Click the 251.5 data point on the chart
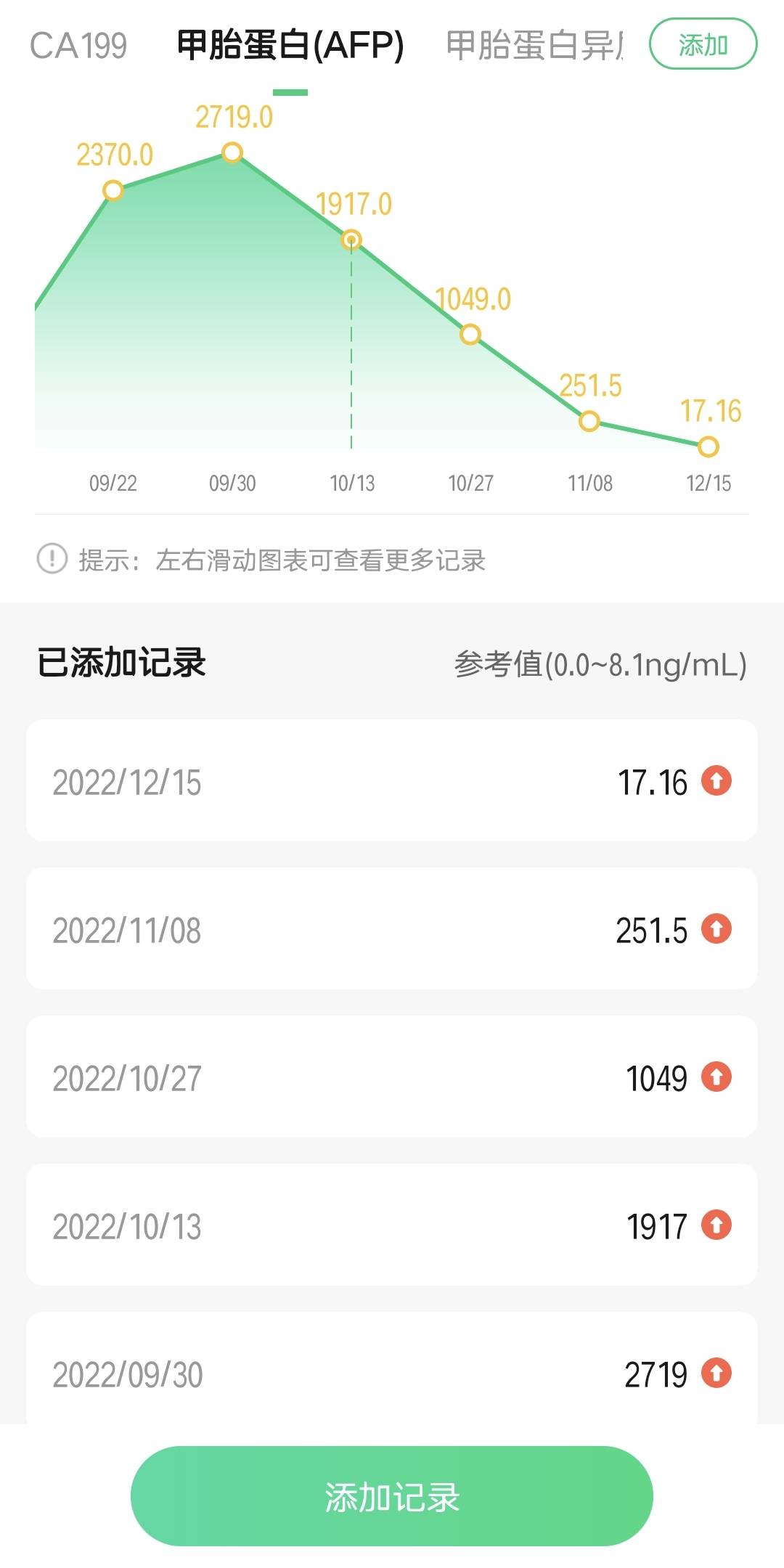Viewport: 784px width, 1568px height. 589,421
